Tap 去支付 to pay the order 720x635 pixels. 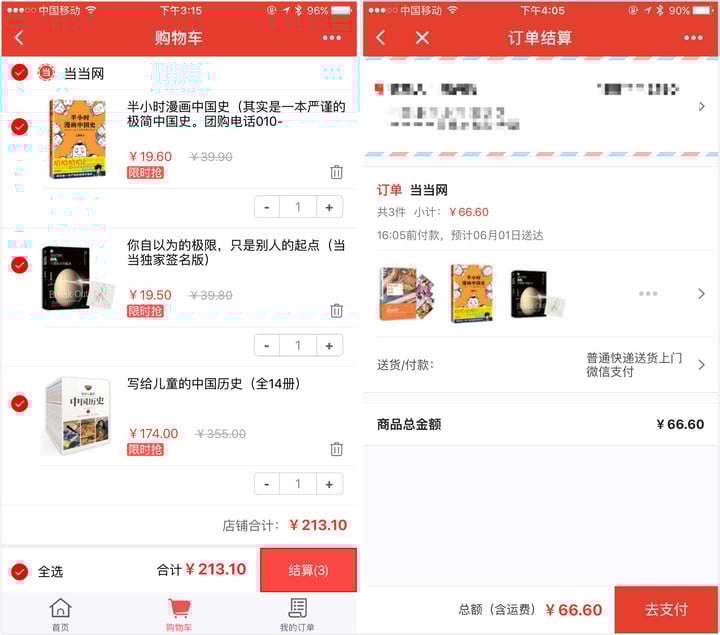tap(666, 609)
